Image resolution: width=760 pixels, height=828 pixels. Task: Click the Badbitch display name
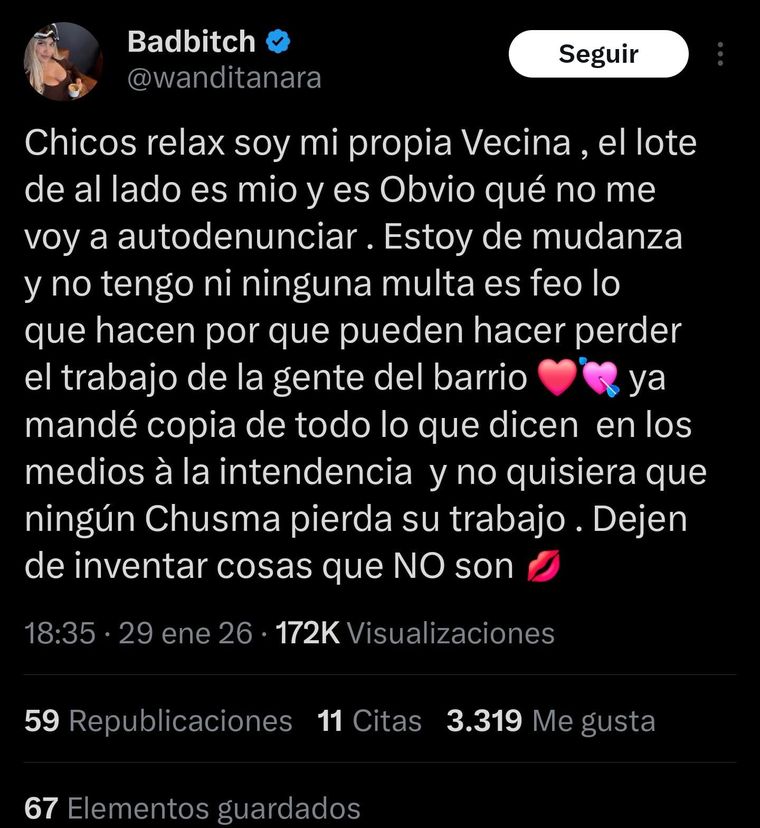188,40
